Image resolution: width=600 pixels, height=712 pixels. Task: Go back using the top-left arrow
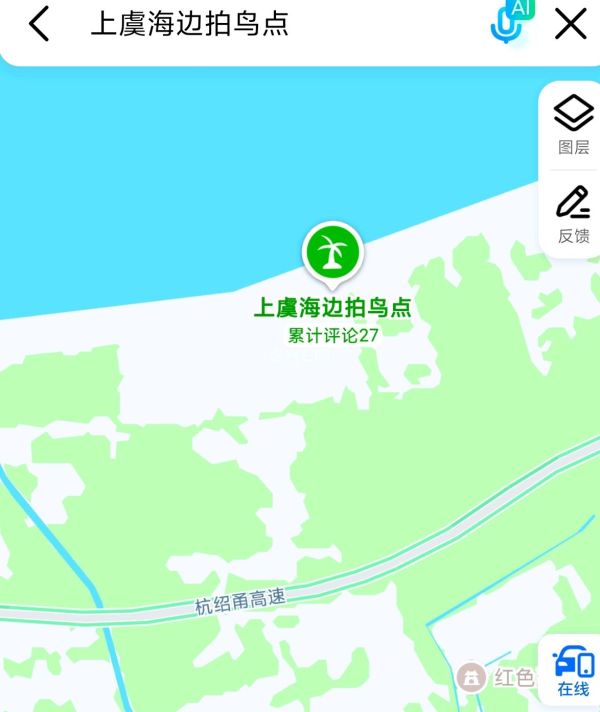(39, 24)
